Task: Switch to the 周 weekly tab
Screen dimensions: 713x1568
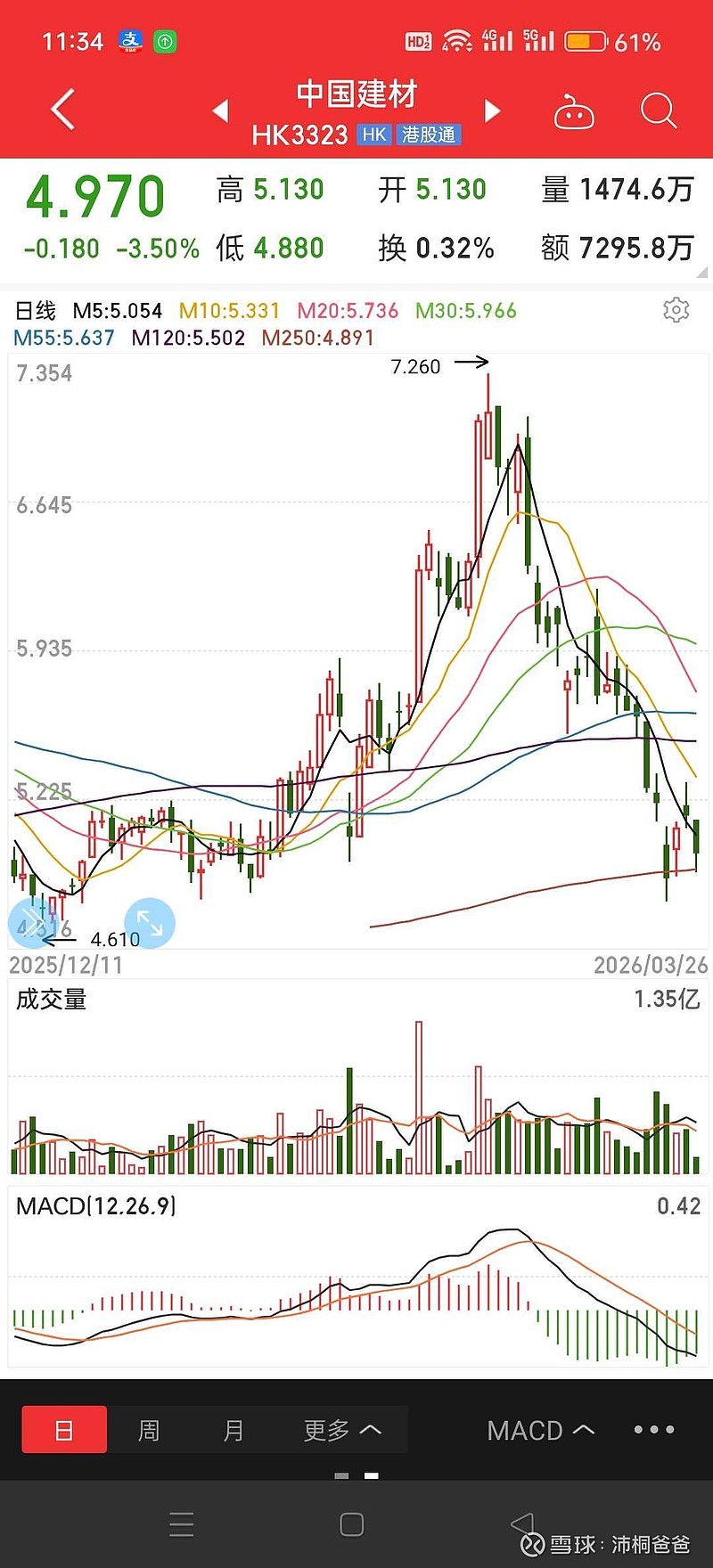Action: (x=149, y=1429)
